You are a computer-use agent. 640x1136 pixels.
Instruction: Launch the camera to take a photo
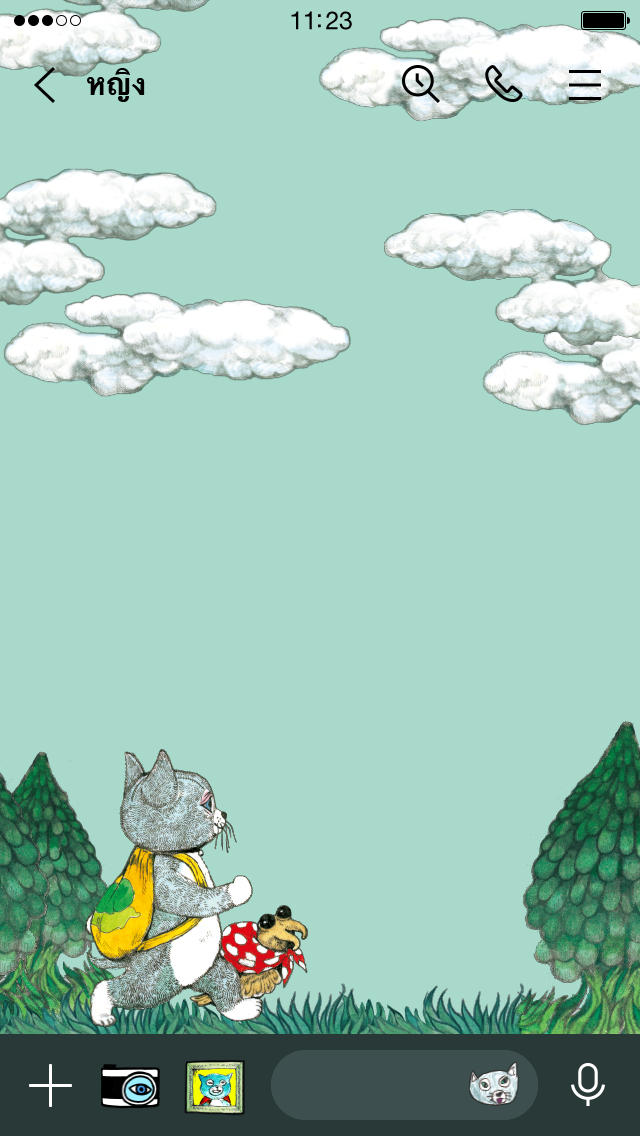tap(130, 1086)
